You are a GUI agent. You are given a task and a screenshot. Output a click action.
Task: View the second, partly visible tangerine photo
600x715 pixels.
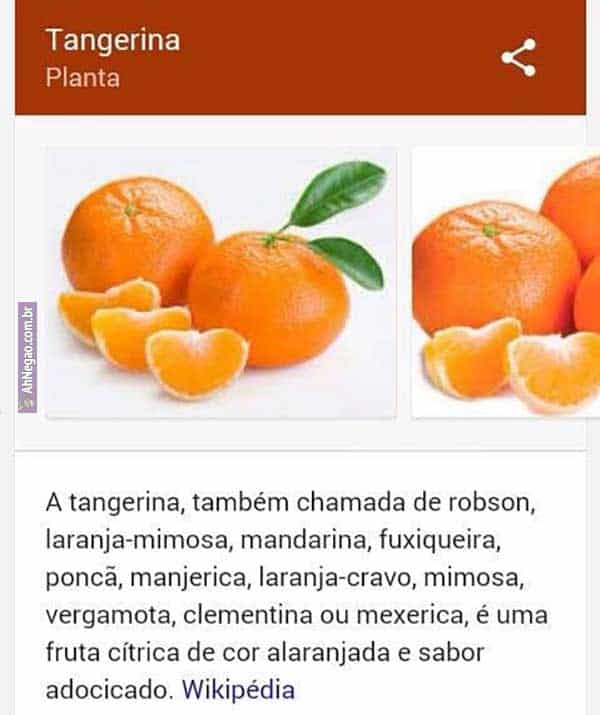[507, 283]
